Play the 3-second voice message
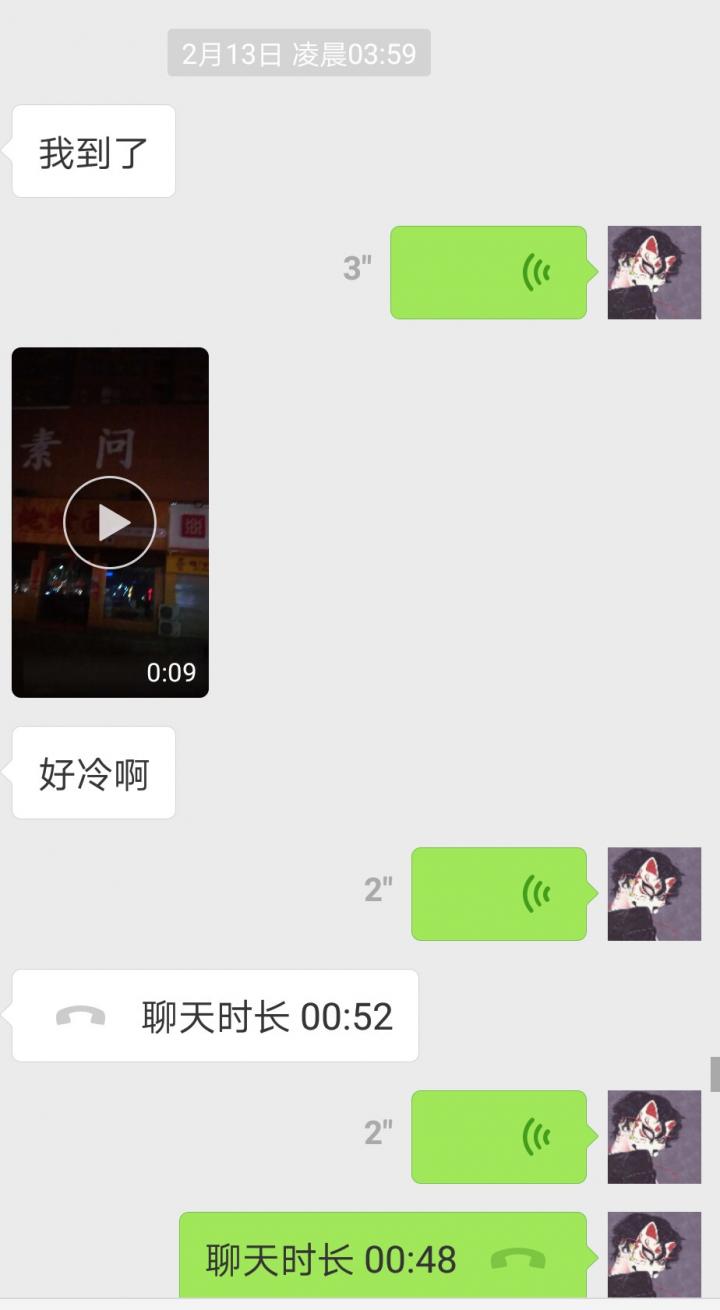 (488, 271)
